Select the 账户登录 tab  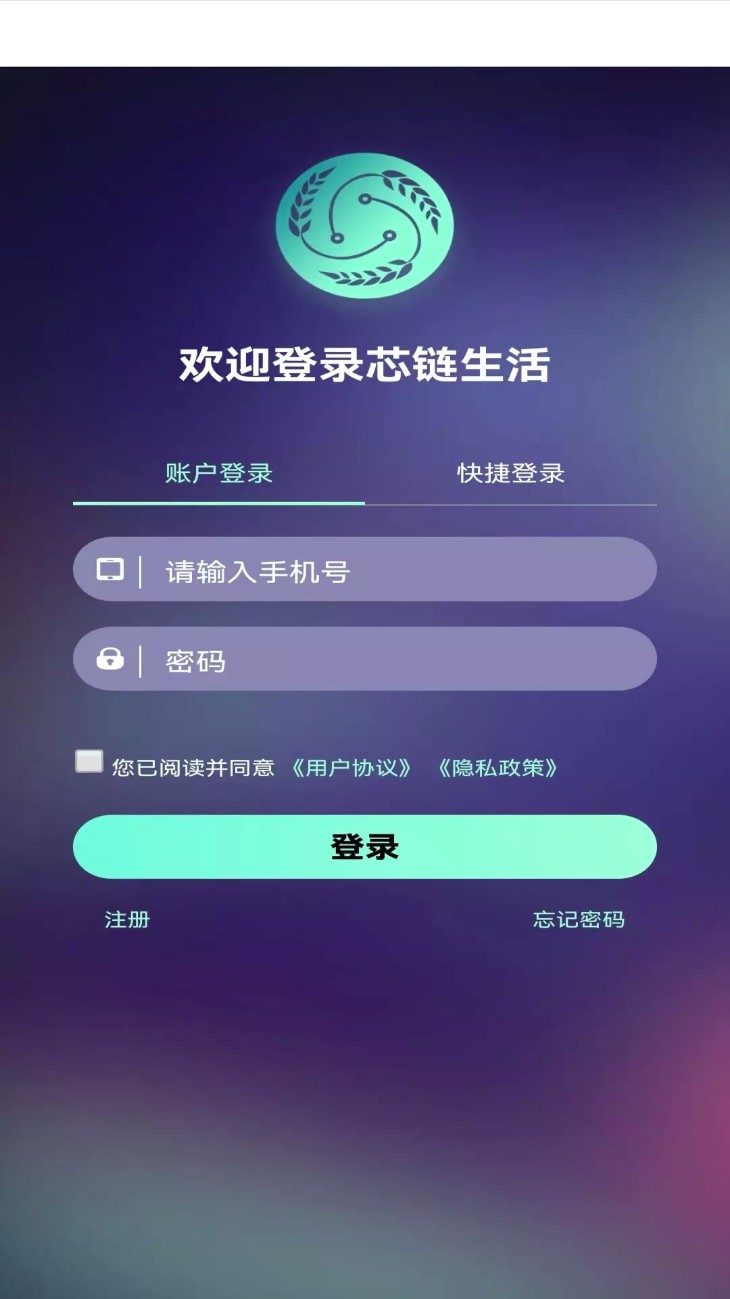(x=218, y=474)
